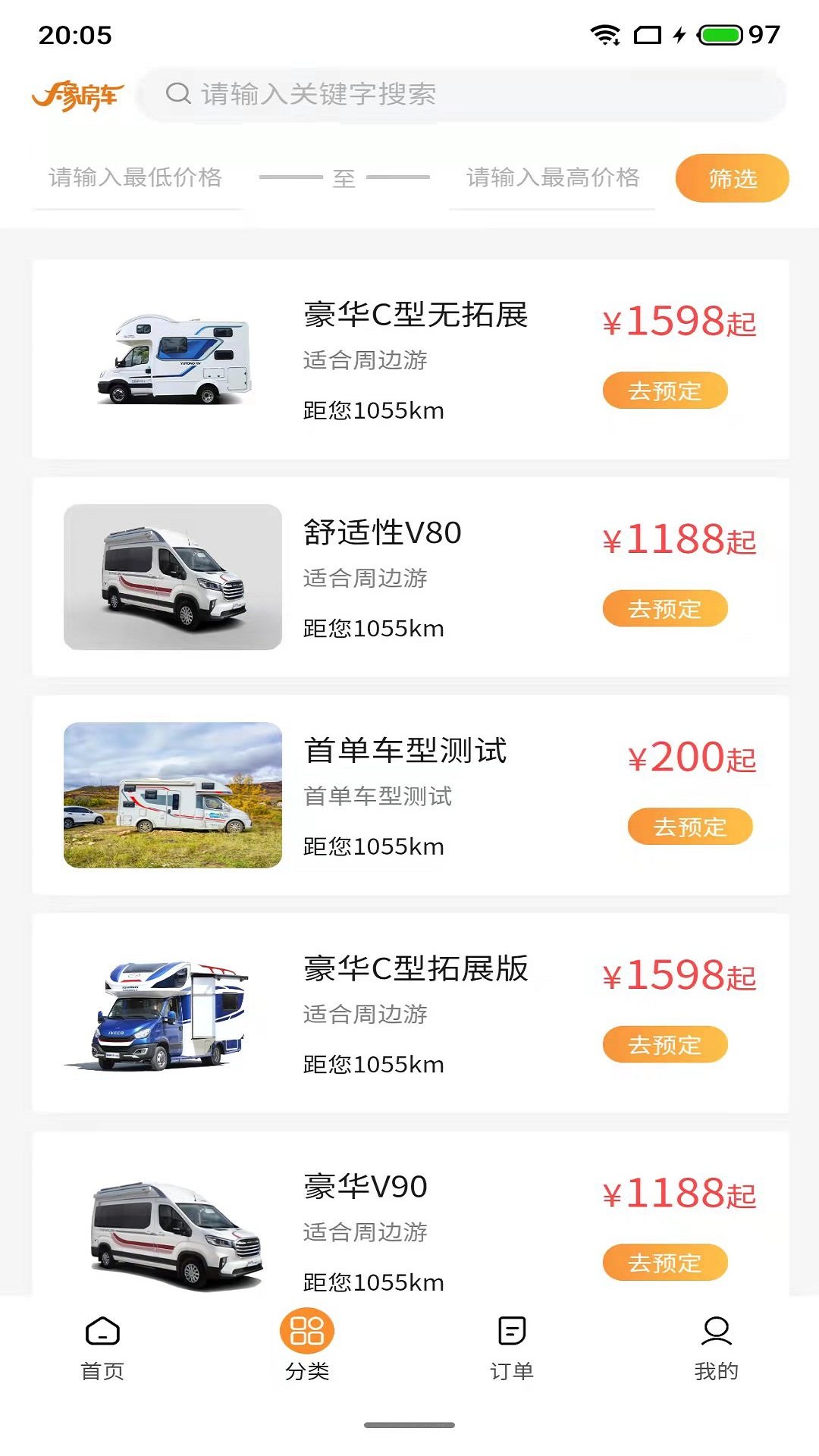Open the 订单 orders list icon
Image resolution: width=819 pixels, height=1456 pixels.
click(x=512, y=1331)
